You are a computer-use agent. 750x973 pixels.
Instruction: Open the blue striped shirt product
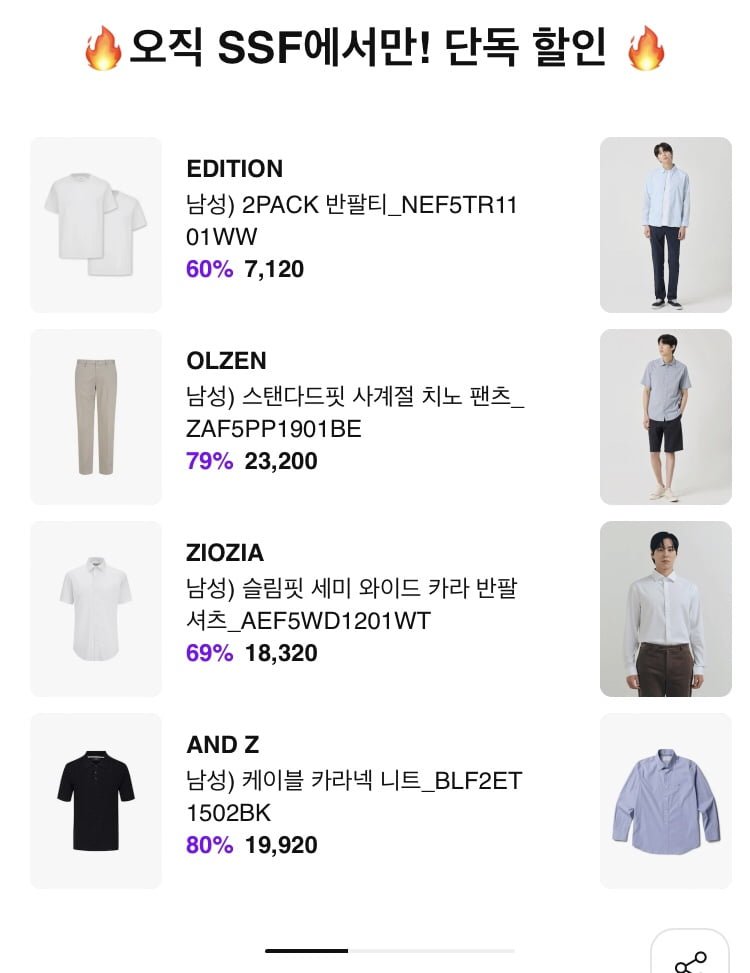click(x=665, y=801)
